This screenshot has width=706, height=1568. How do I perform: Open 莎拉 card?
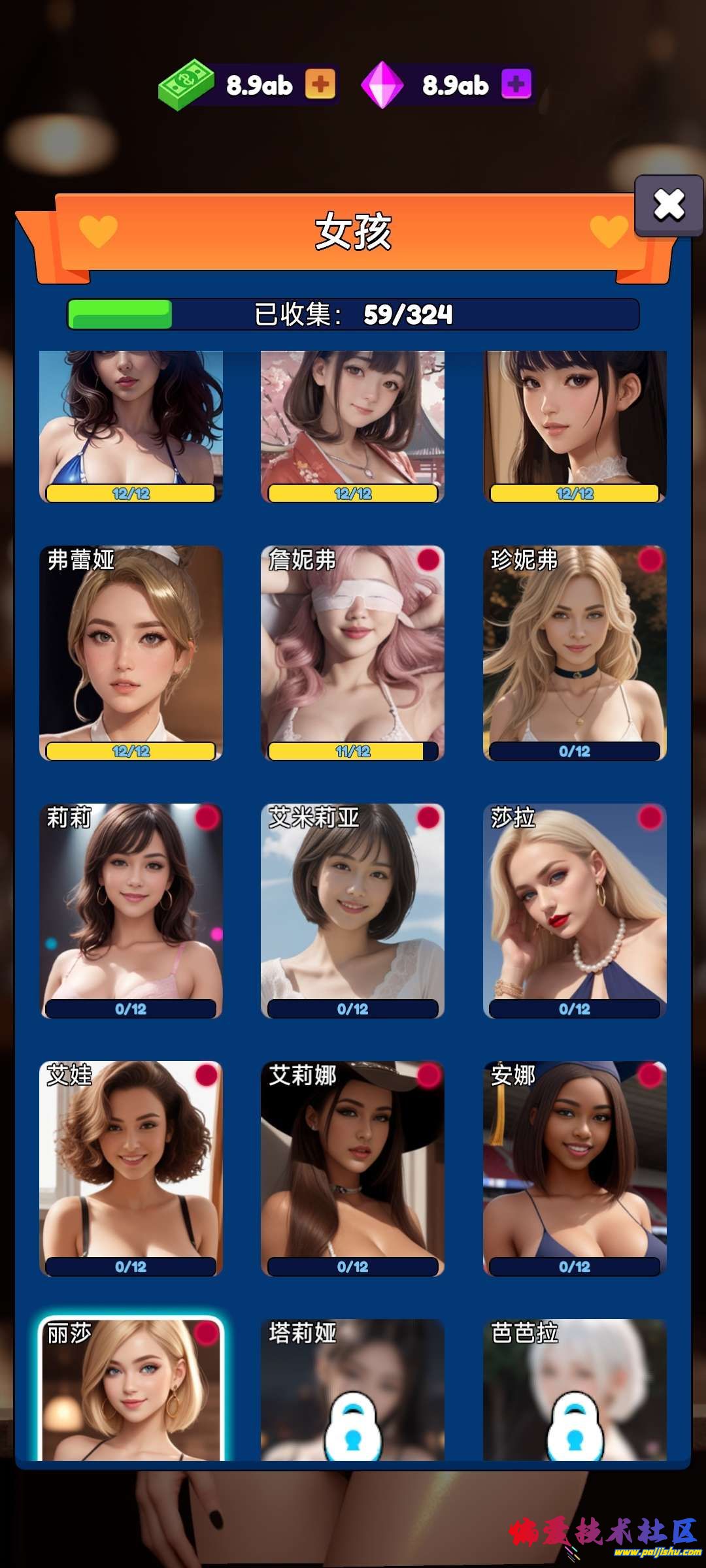point(575,910)
